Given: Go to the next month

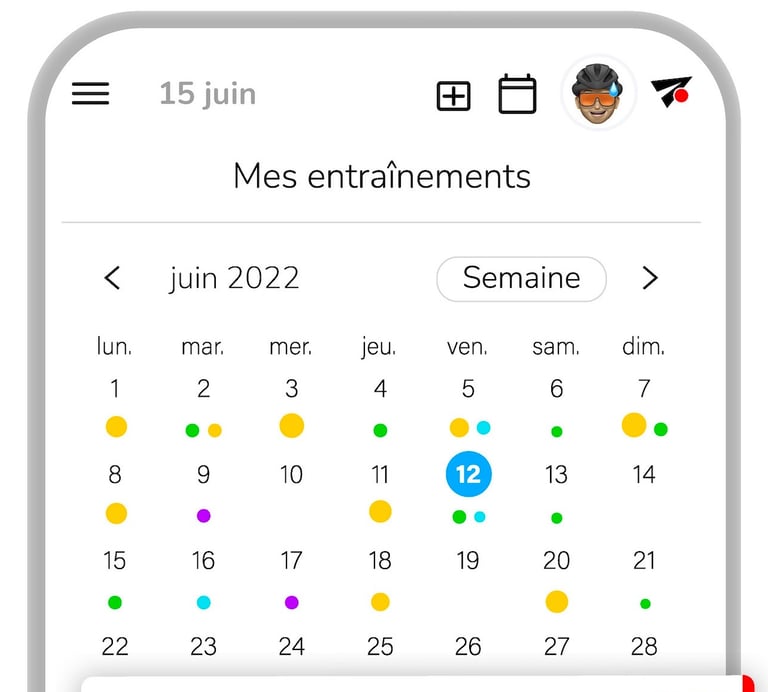Looking at the screenshot, I should click(x=650, y=278).
